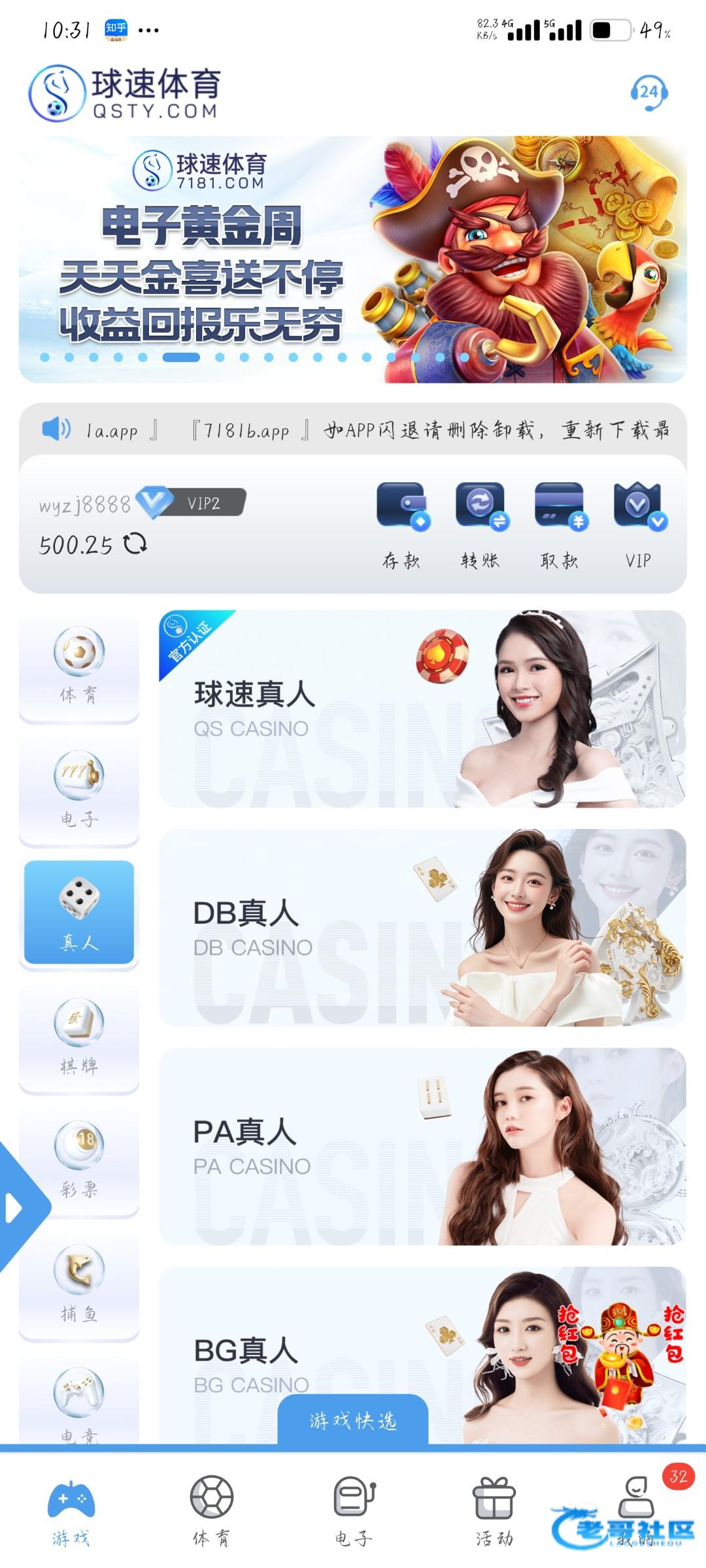
Task: Open PA真人 casino card
Action: tap(422, 1147)
